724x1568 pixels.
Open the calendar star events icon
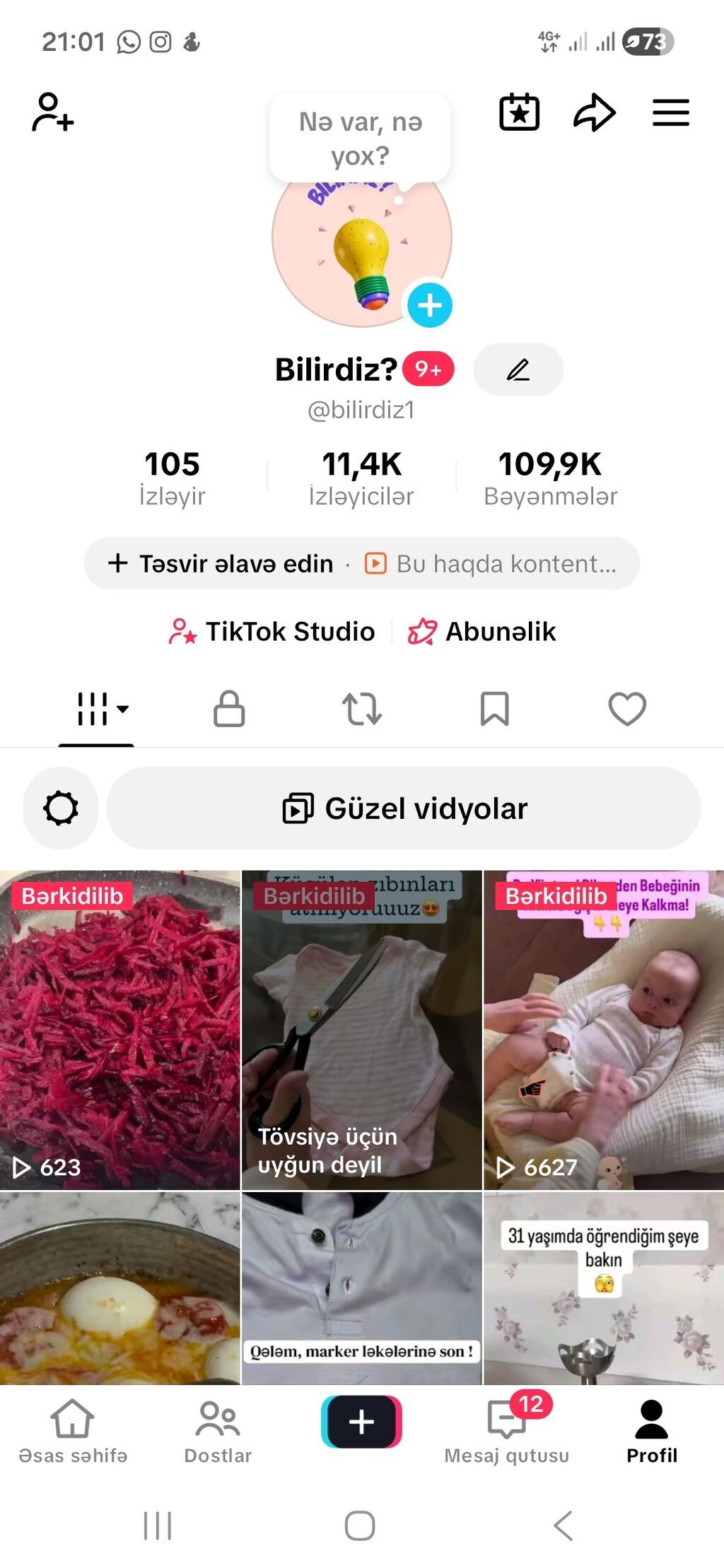click(x=519, y=112)
